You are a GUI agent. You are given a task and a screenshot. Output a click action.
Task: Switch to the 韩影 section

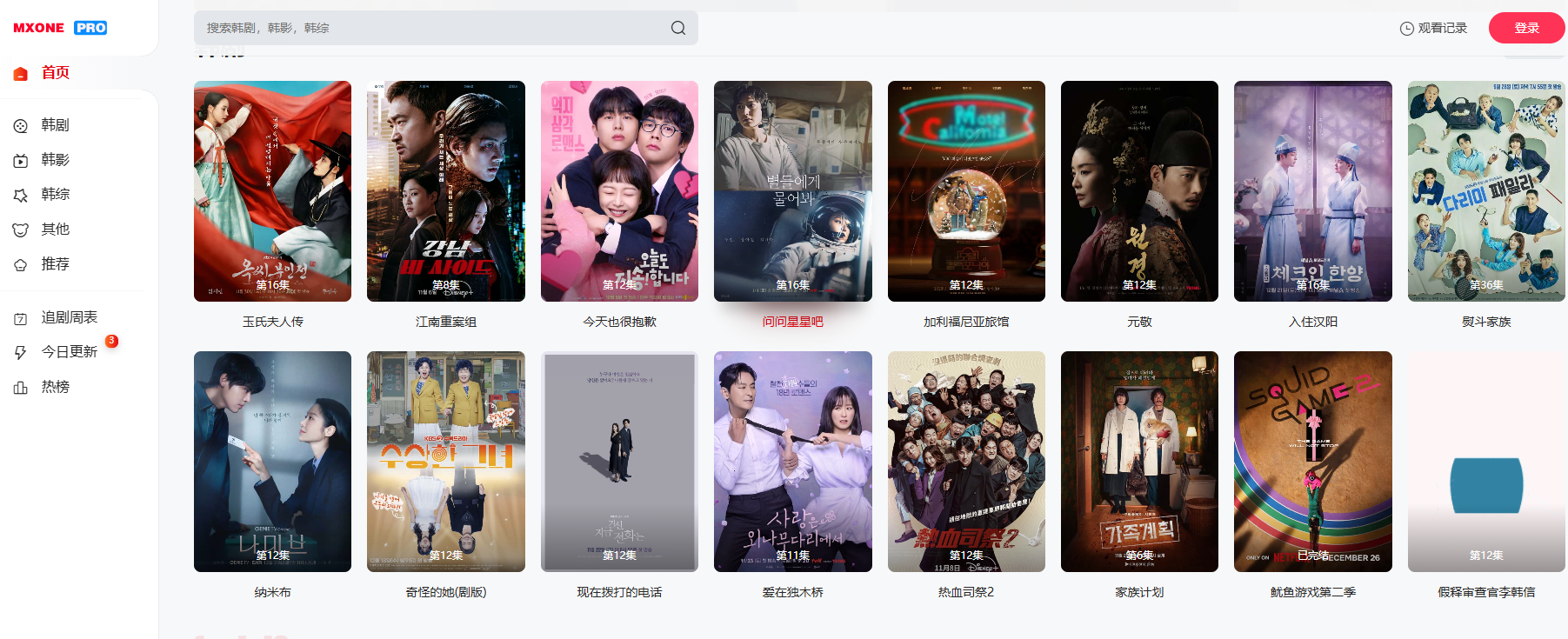click(x=55, y=160)
